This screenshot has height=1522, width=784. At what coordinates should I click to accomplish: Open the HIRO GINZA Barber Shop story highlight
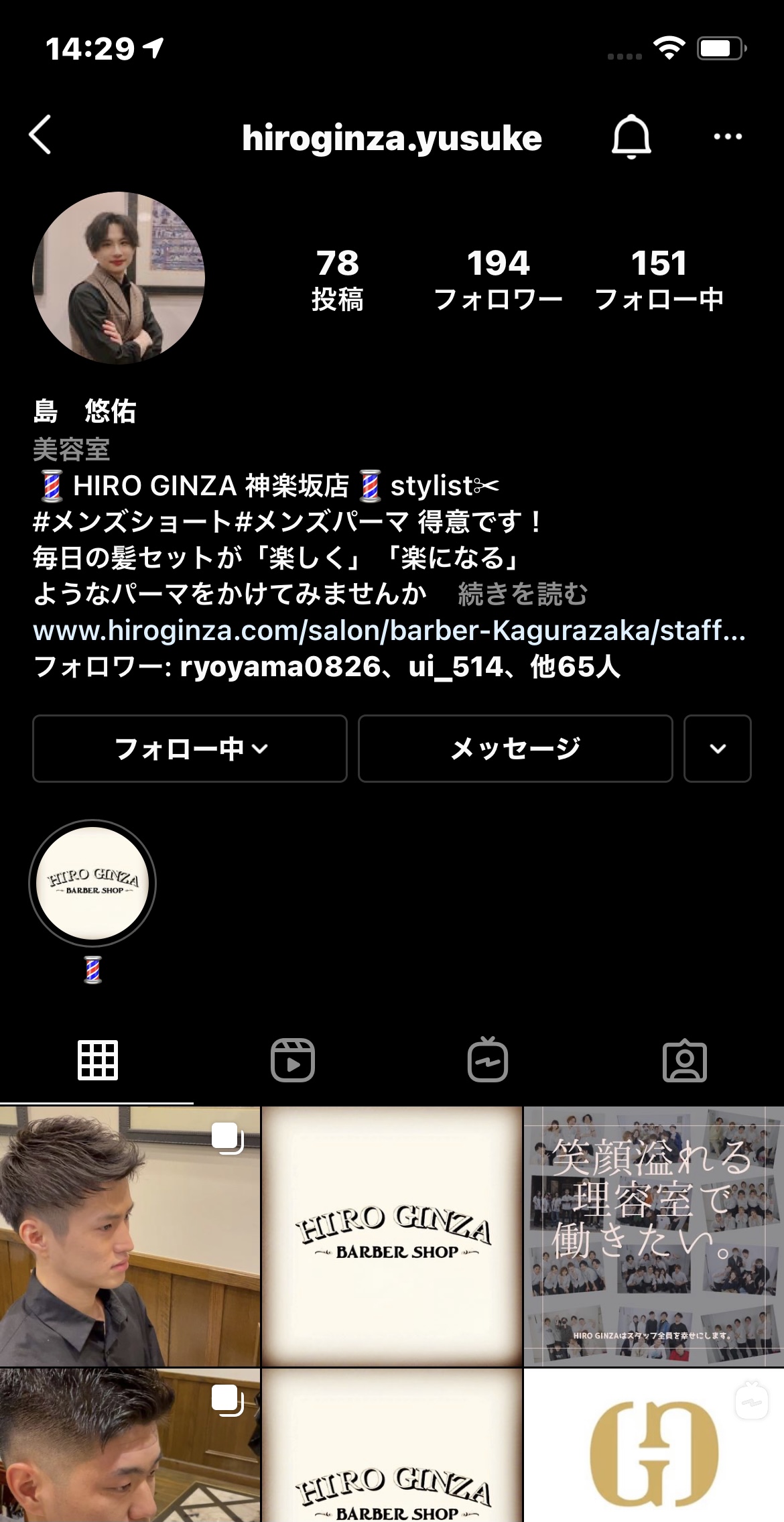(92, 883)
